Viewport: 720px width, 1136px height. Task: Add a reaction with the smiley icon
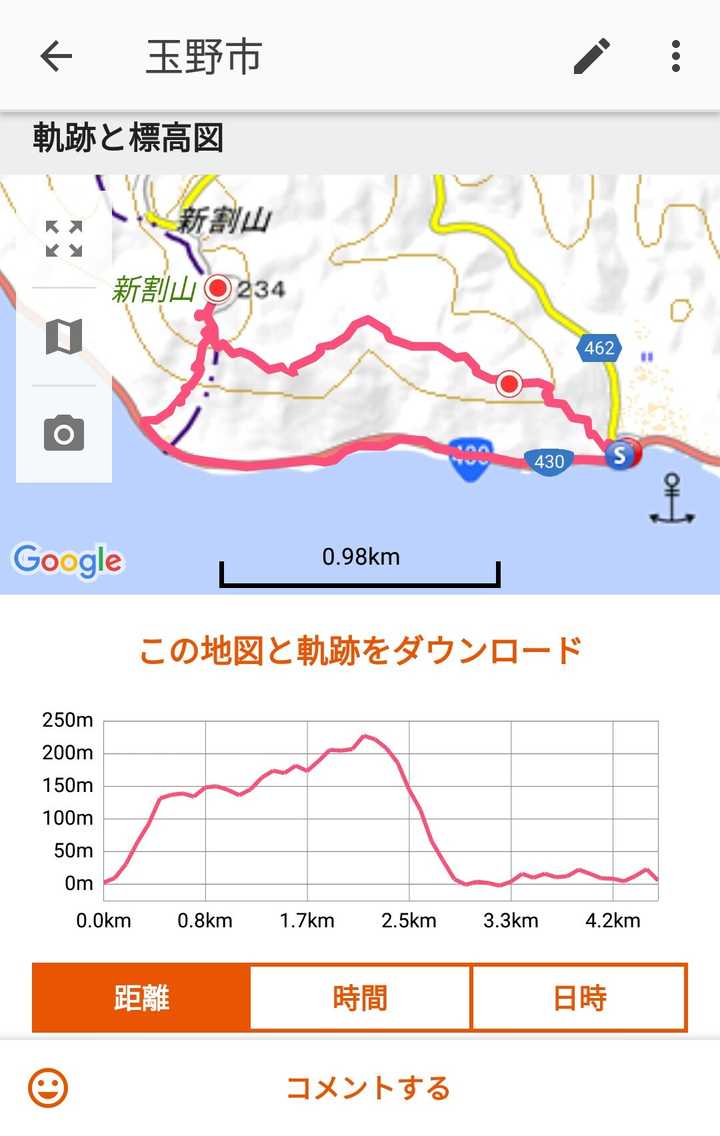(48, 1087)
